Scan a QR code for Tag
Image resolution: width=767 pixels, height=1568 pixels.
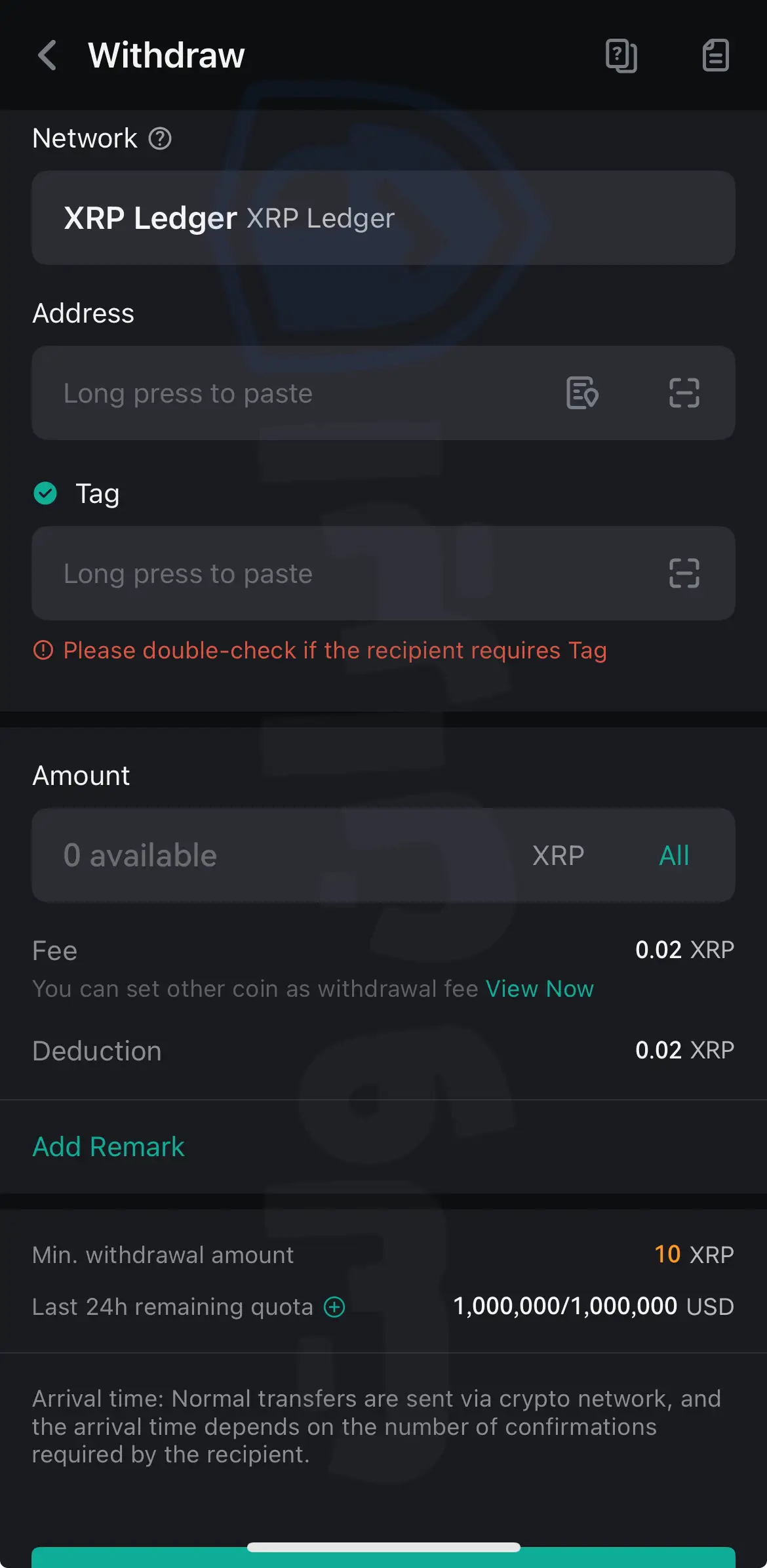click(x=684, y=573)
